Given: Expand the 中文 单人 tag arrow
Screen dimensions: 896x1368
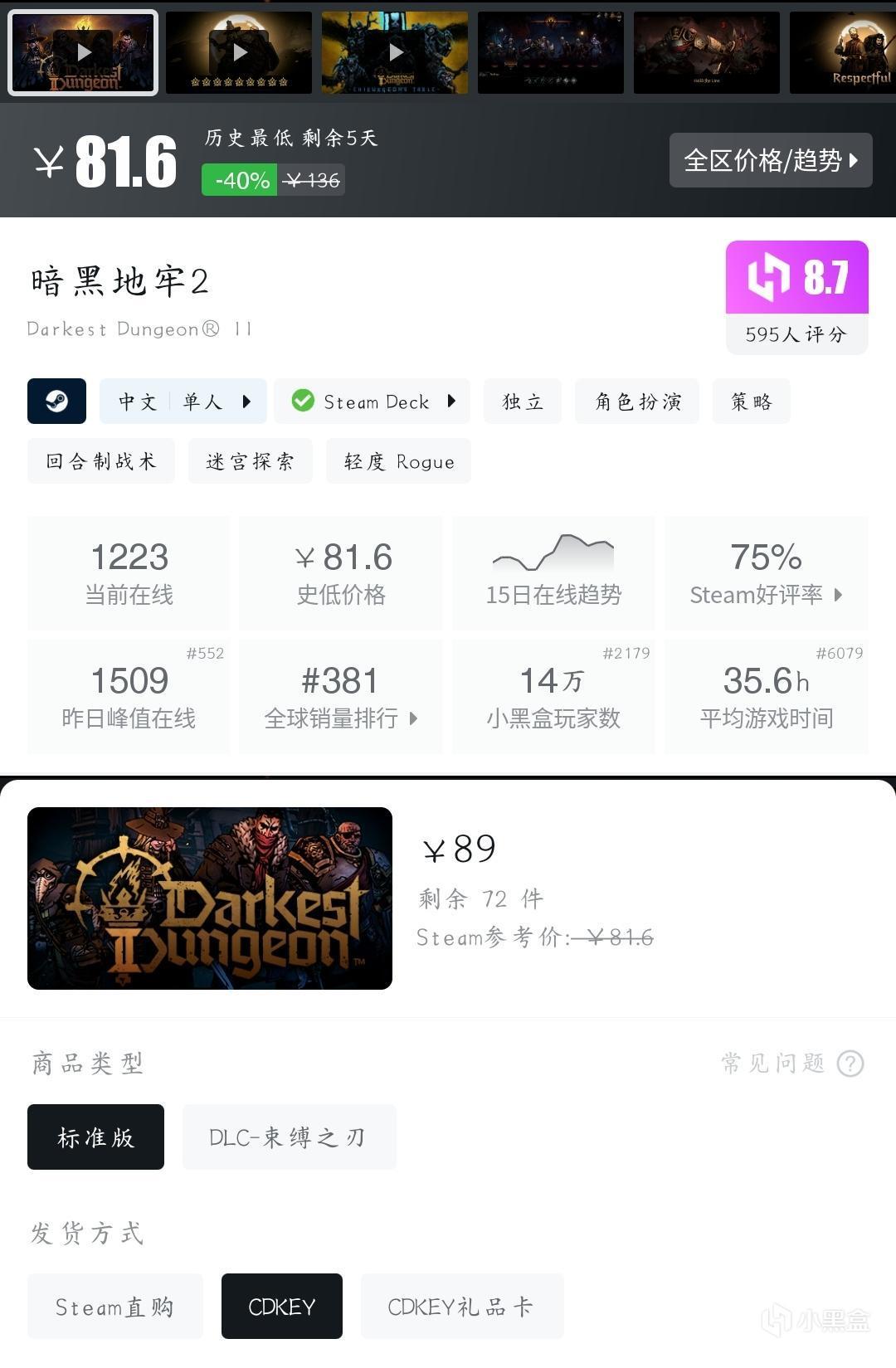Looking at the screenshot, I should click(246, 401).
